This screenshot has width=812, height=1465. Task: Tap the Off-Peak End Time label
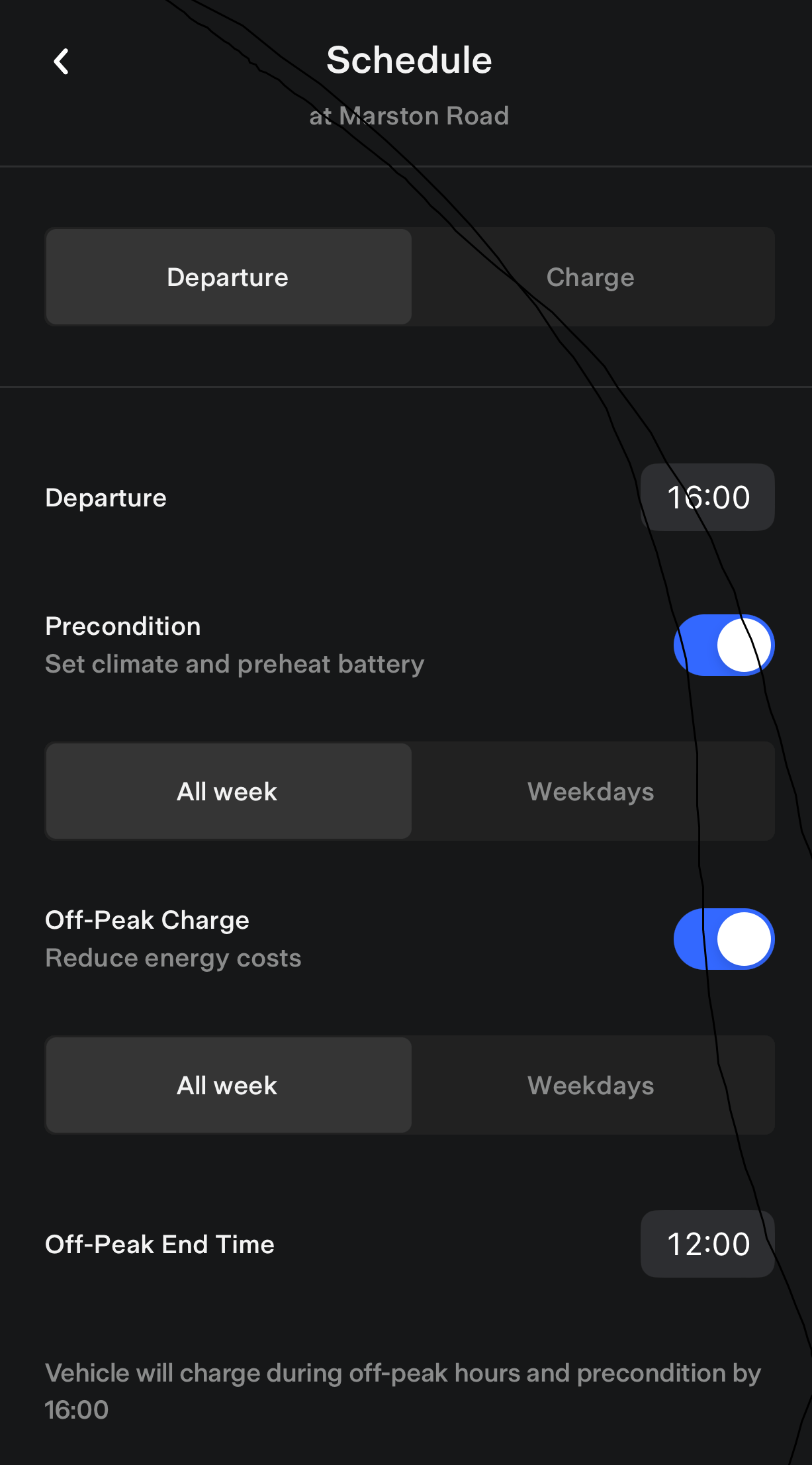pyautogui.click(x=159, y=1244)
